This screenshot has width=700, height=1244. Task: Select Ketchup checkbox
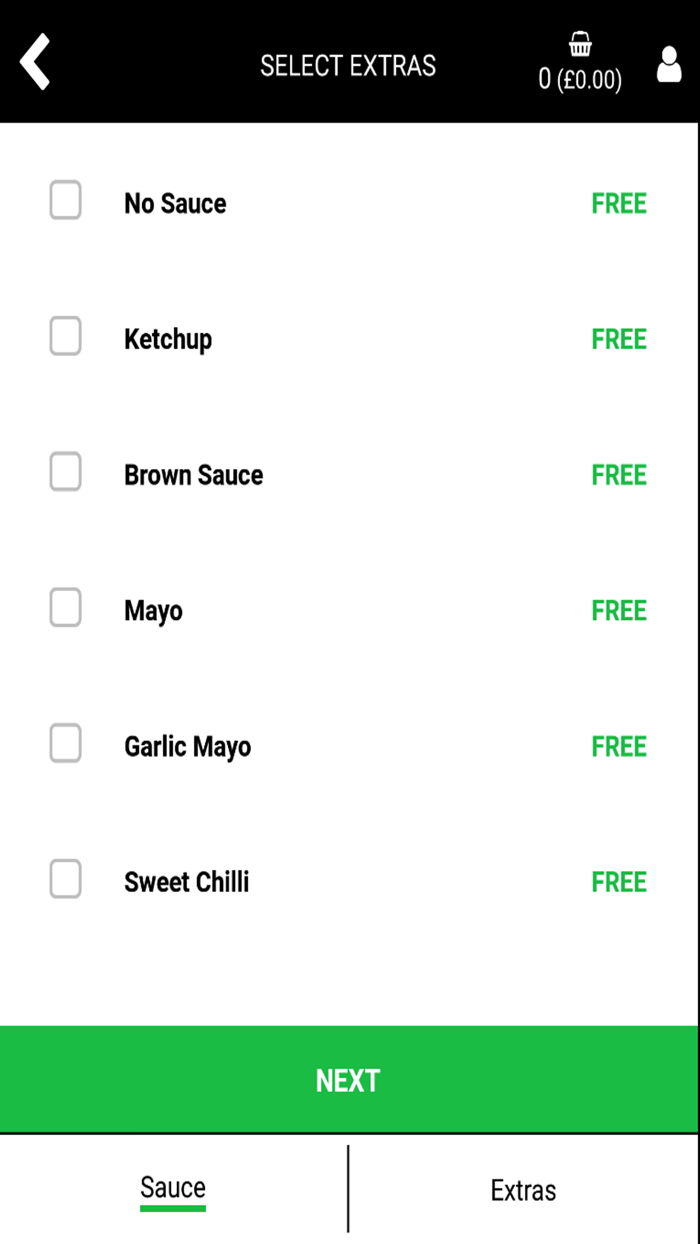(x=66, y=336)
